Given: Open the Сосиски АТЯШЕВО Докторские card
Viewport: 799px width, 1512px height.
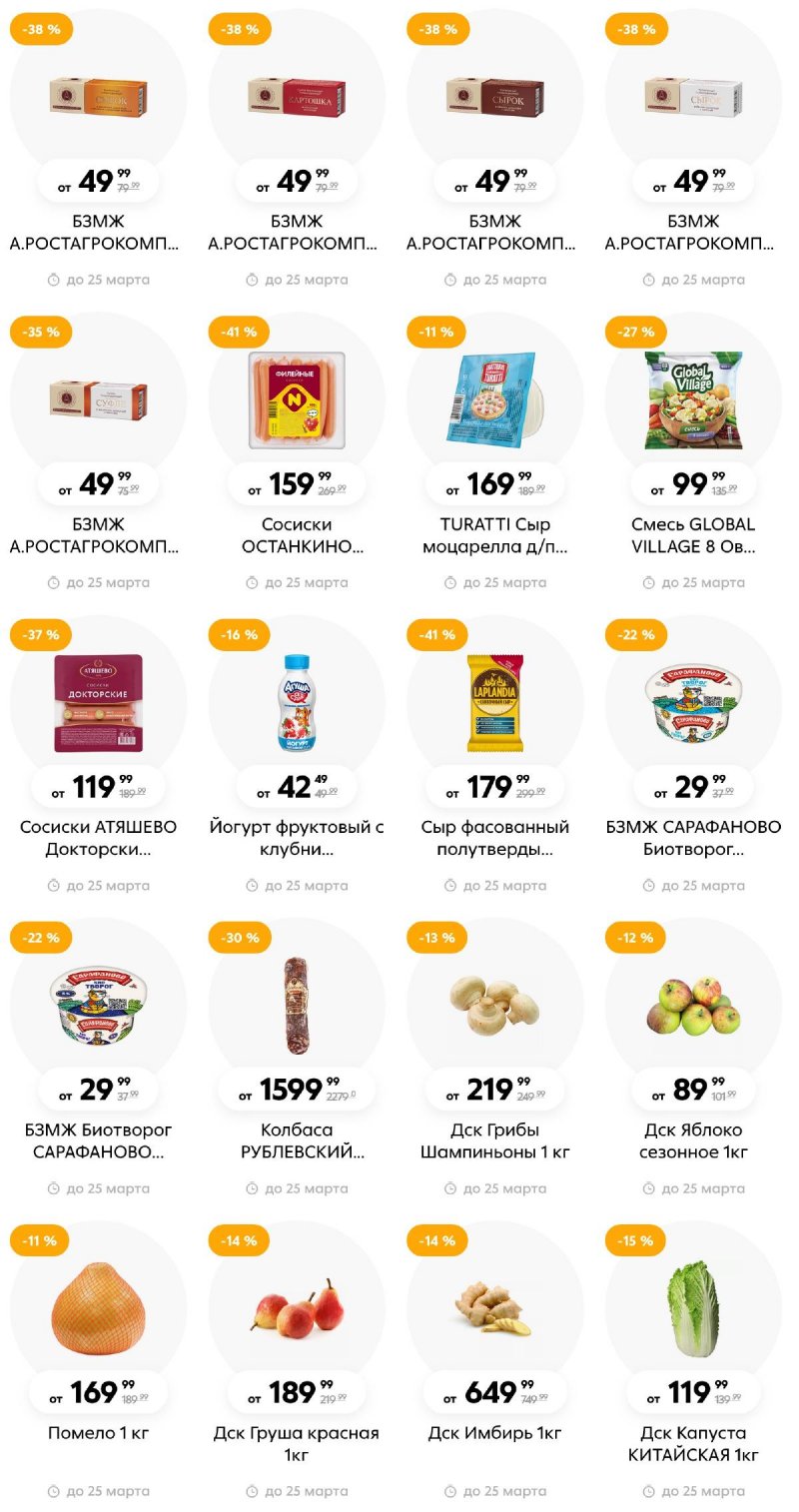Looking at the screenshot, I should 98,702.
